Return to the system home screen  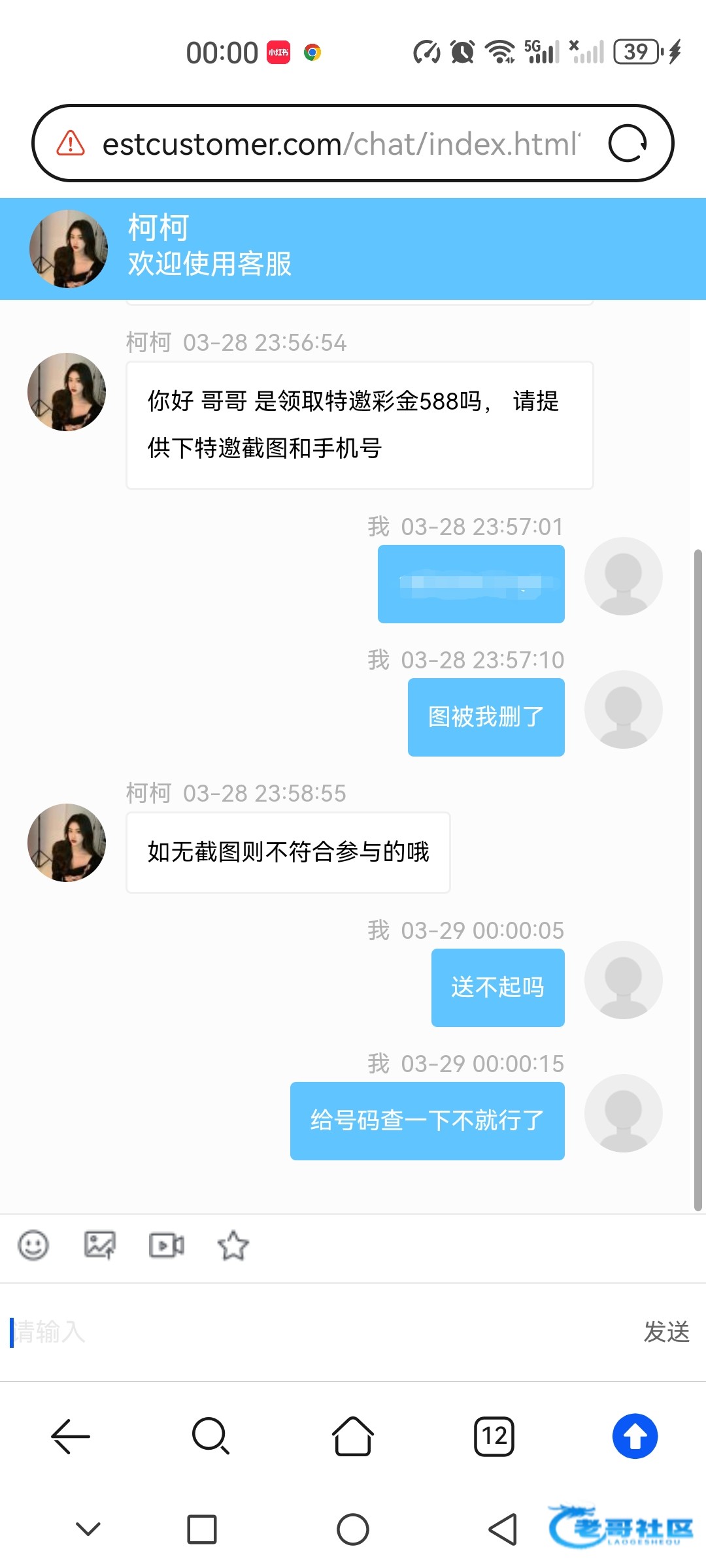353,1529
